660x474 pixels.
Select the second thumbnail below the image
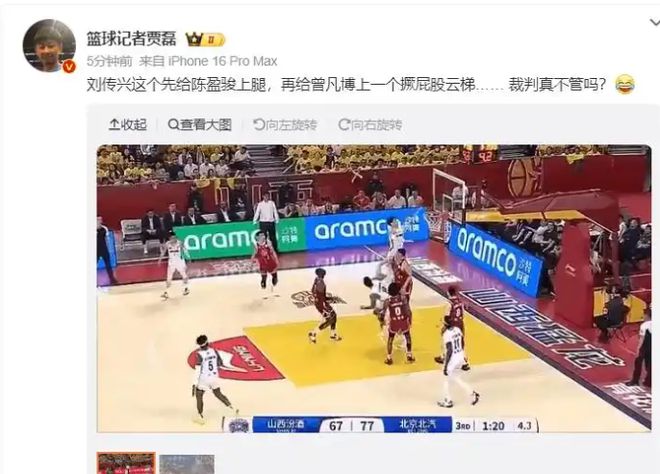187,463
